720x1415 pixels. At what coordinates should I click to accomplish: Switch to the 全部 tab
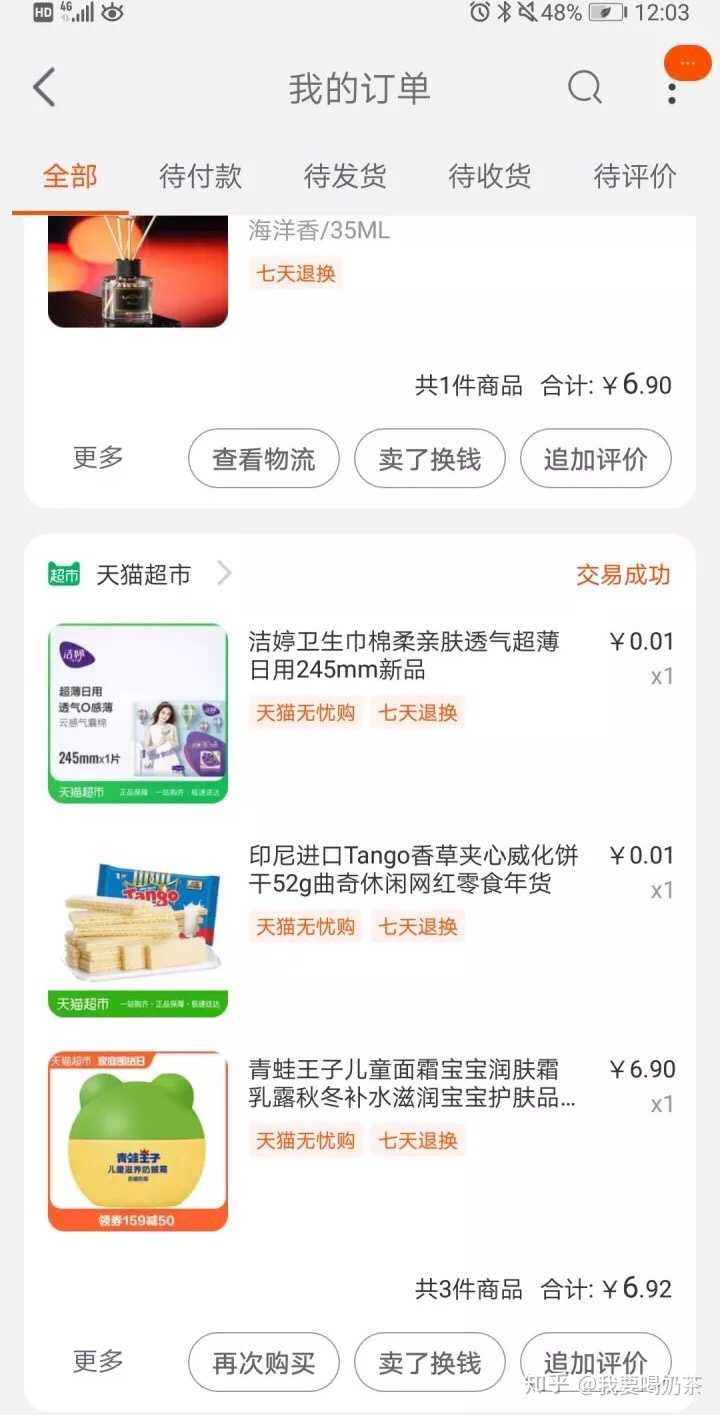point(70,176)
